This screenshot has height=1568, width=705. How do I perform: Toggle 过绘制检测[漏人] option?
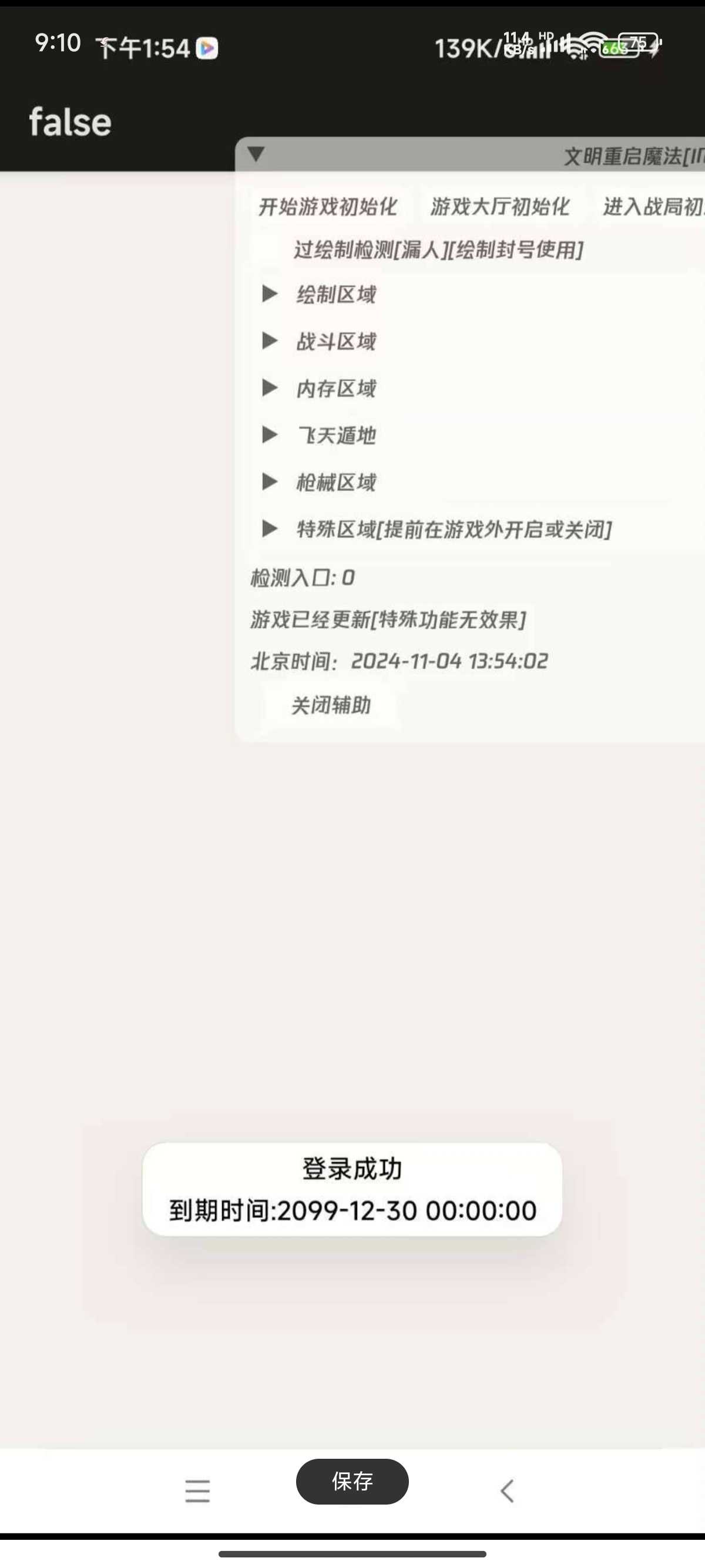(437, 250)
